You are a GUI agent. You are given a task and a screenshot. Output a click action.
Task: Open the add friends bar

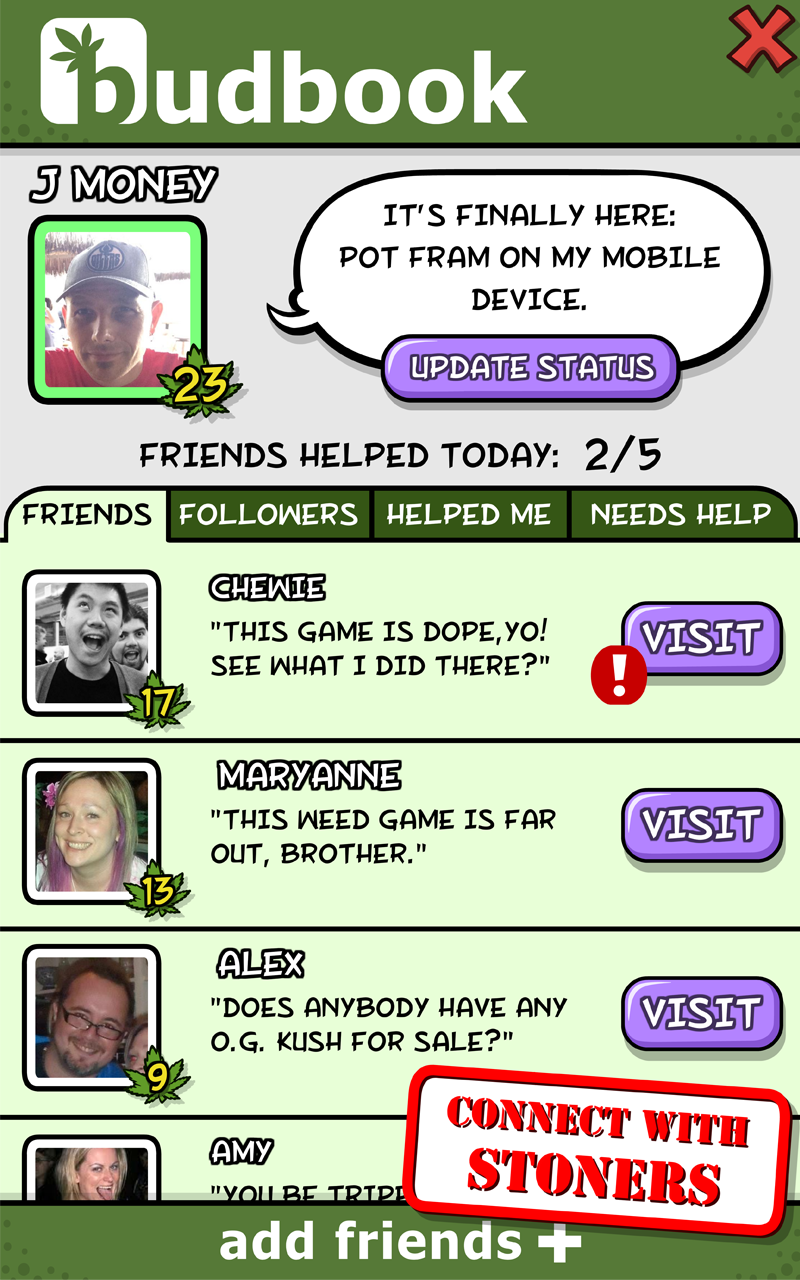click(x=400, y=1242)
